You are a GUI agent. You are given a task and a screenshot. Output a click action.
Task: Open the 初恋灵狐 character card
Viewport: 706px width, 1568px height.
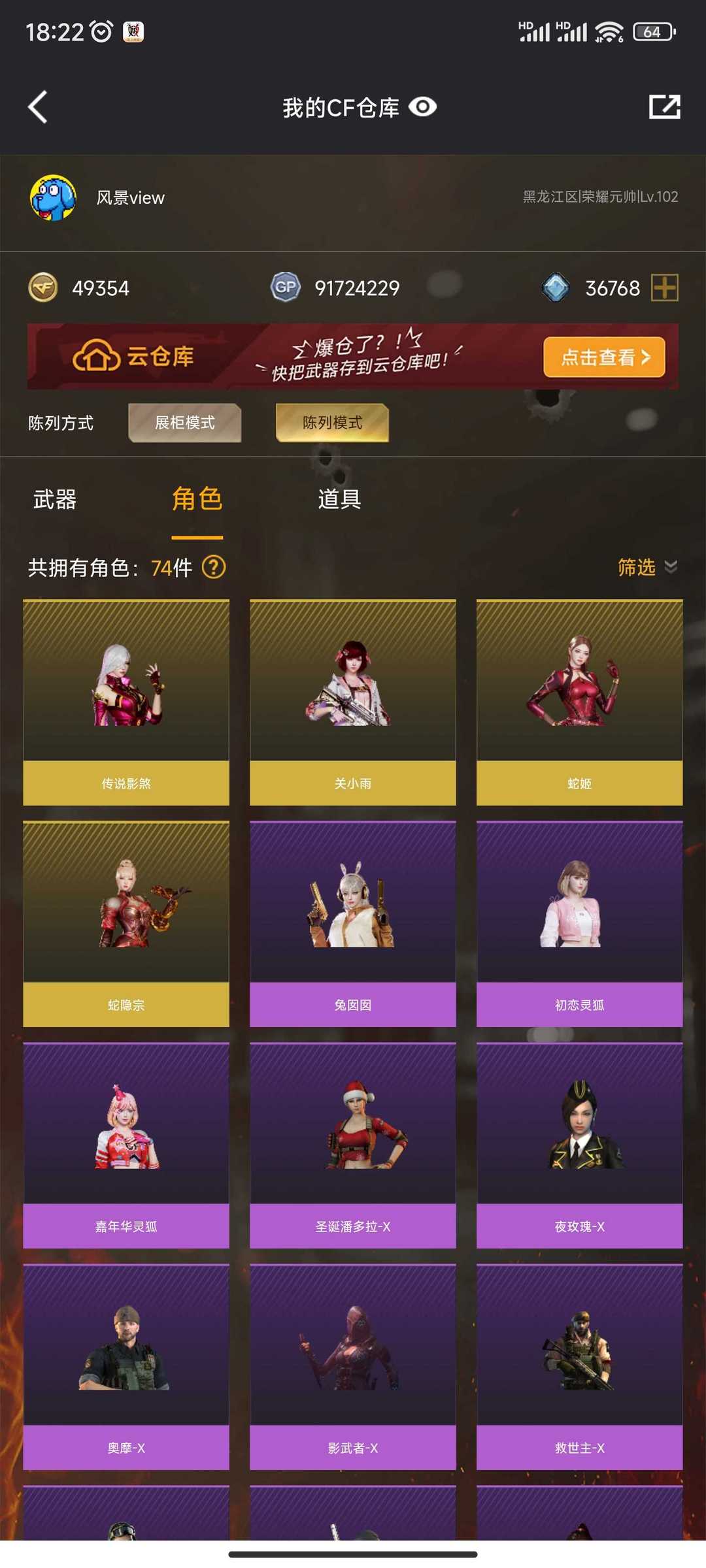click(x=580, y=924)
